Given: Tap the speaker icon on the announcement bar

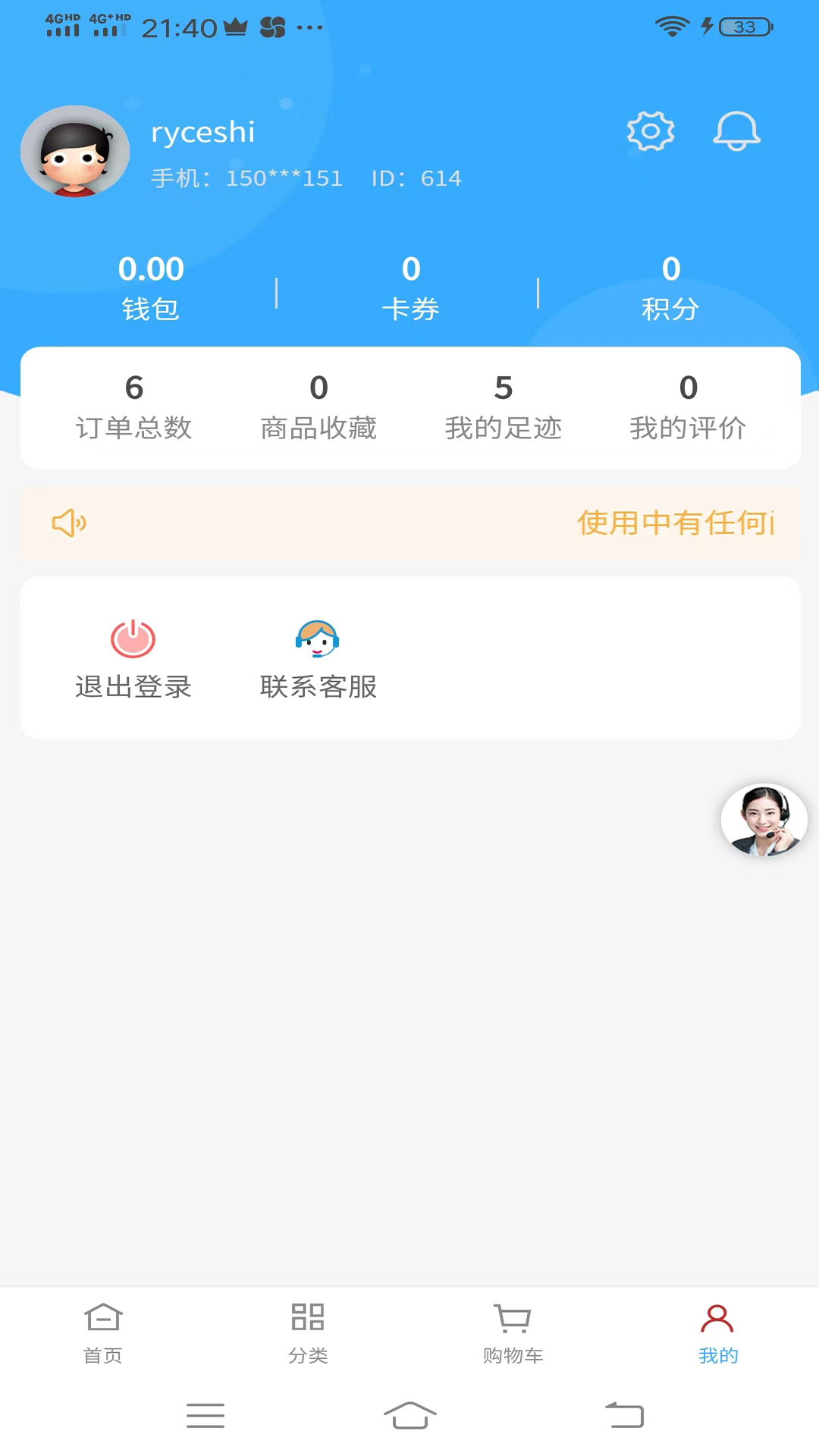Looking at the screenshot, I should 68,523.
